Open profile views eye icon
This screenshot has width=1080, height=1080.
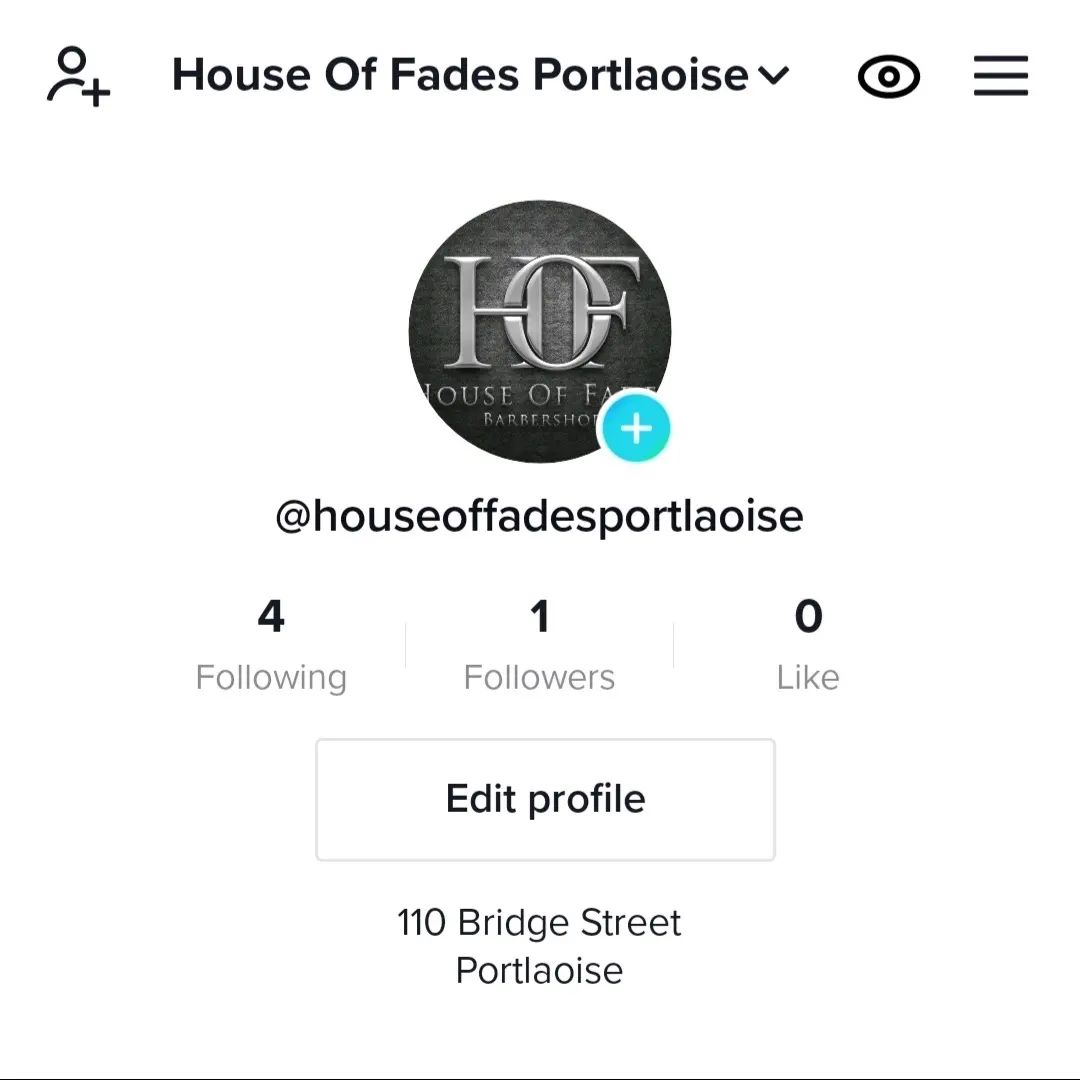tap(889, 76)
